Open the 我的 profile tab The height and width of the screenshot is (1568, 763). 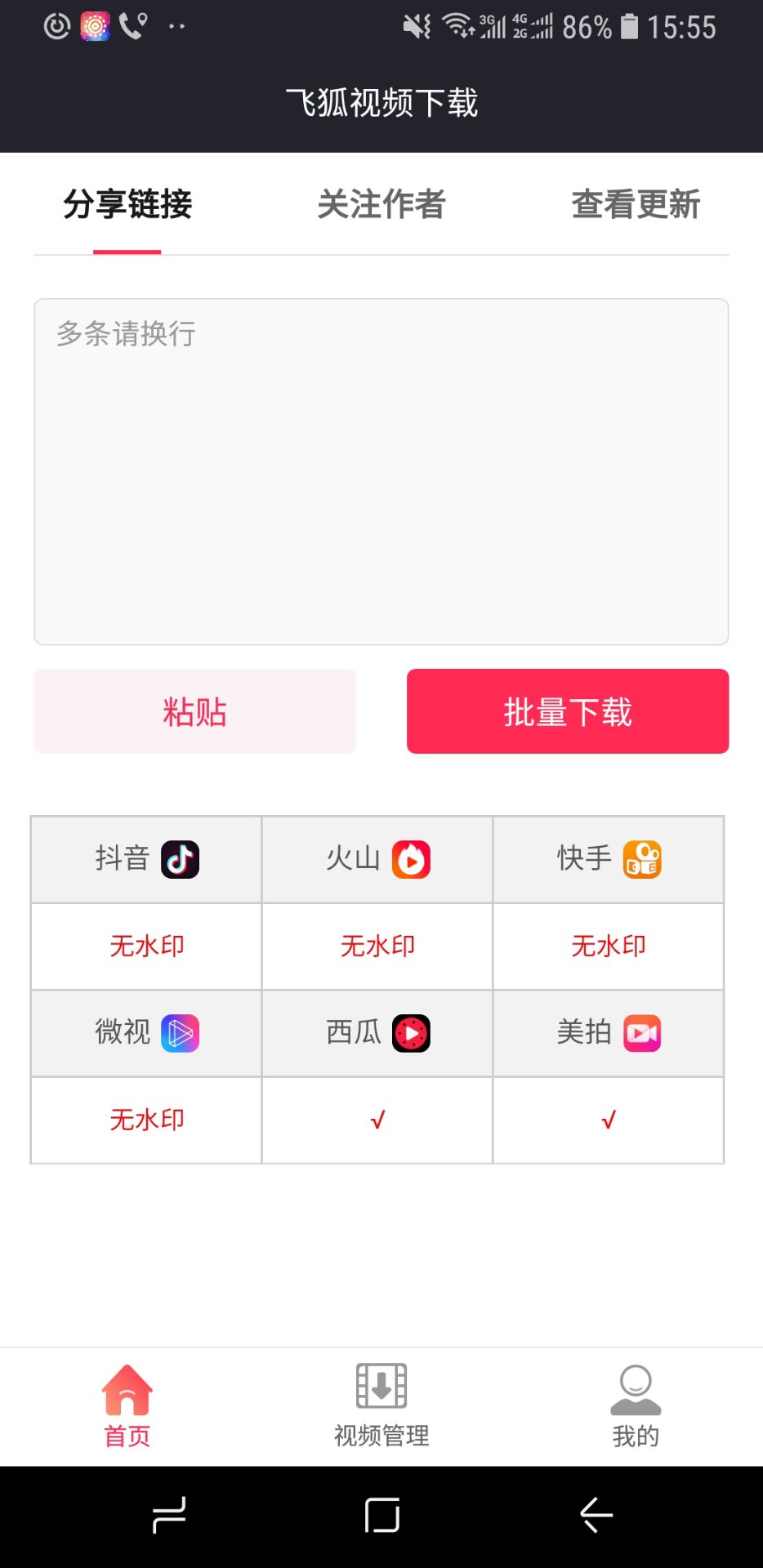[x=636, y=1405]
